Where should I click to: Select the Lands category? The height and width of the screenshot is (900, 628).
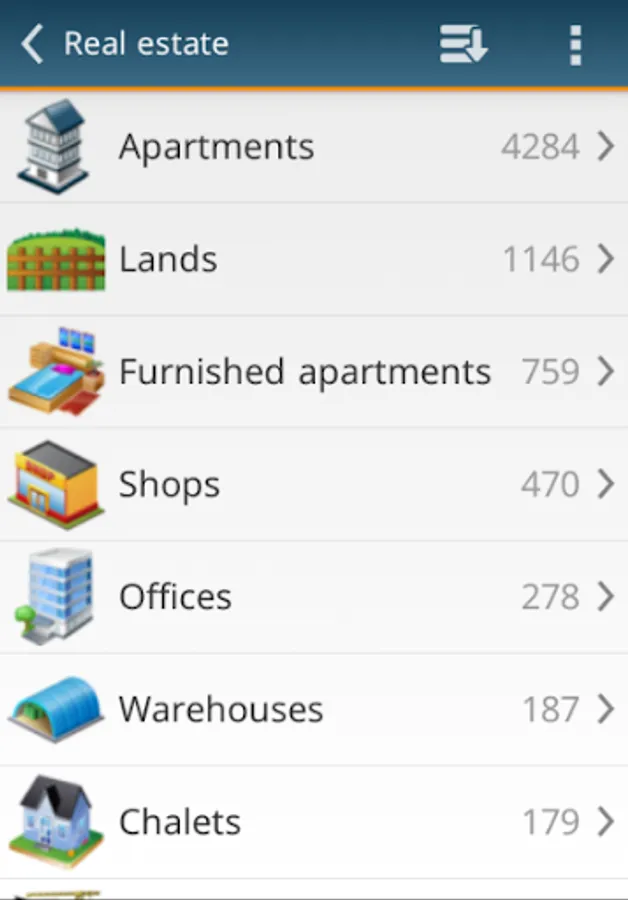[314, 259]
